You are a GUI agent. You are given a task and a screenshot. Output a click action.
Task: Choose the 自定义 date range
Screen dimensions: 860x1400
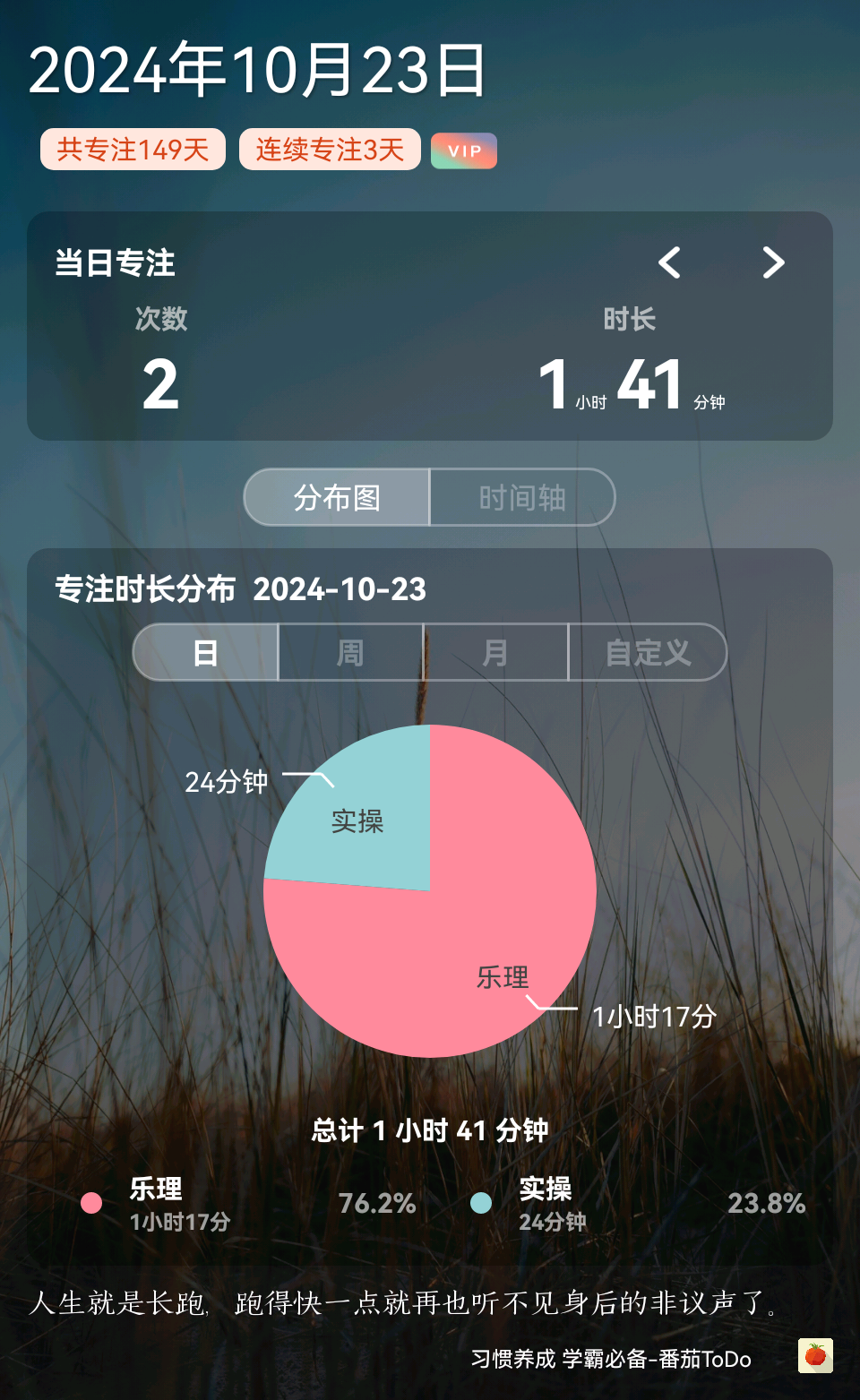pos(648,653)
